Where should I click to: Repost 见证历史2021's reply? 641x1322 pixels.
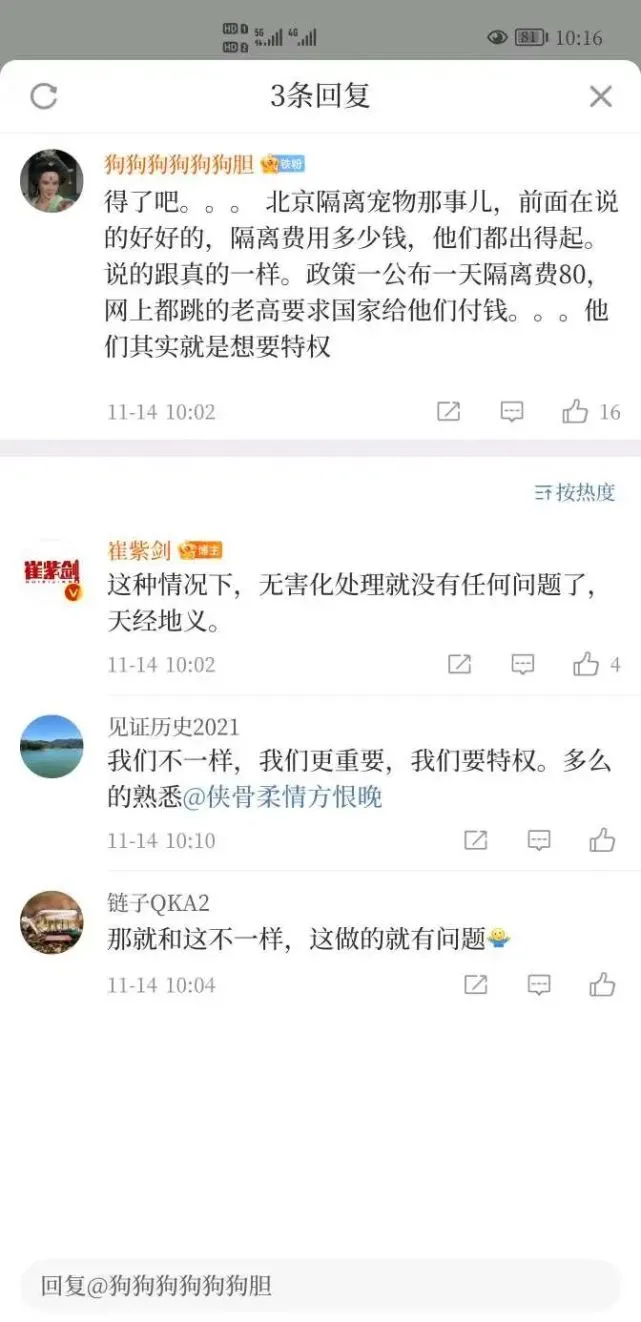pyautogui.click(x=476, y=840)
